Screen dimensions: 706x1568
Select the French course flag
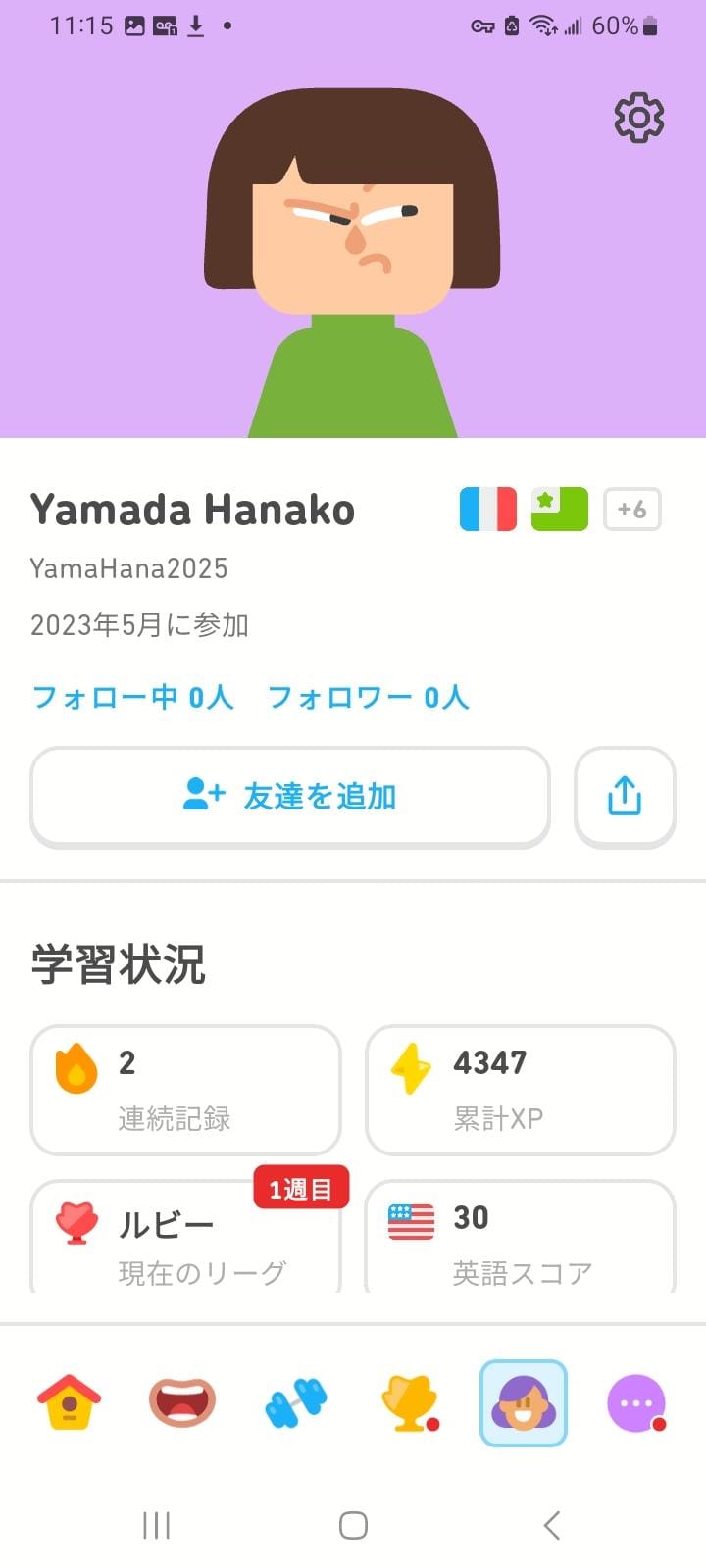point(487,508)
